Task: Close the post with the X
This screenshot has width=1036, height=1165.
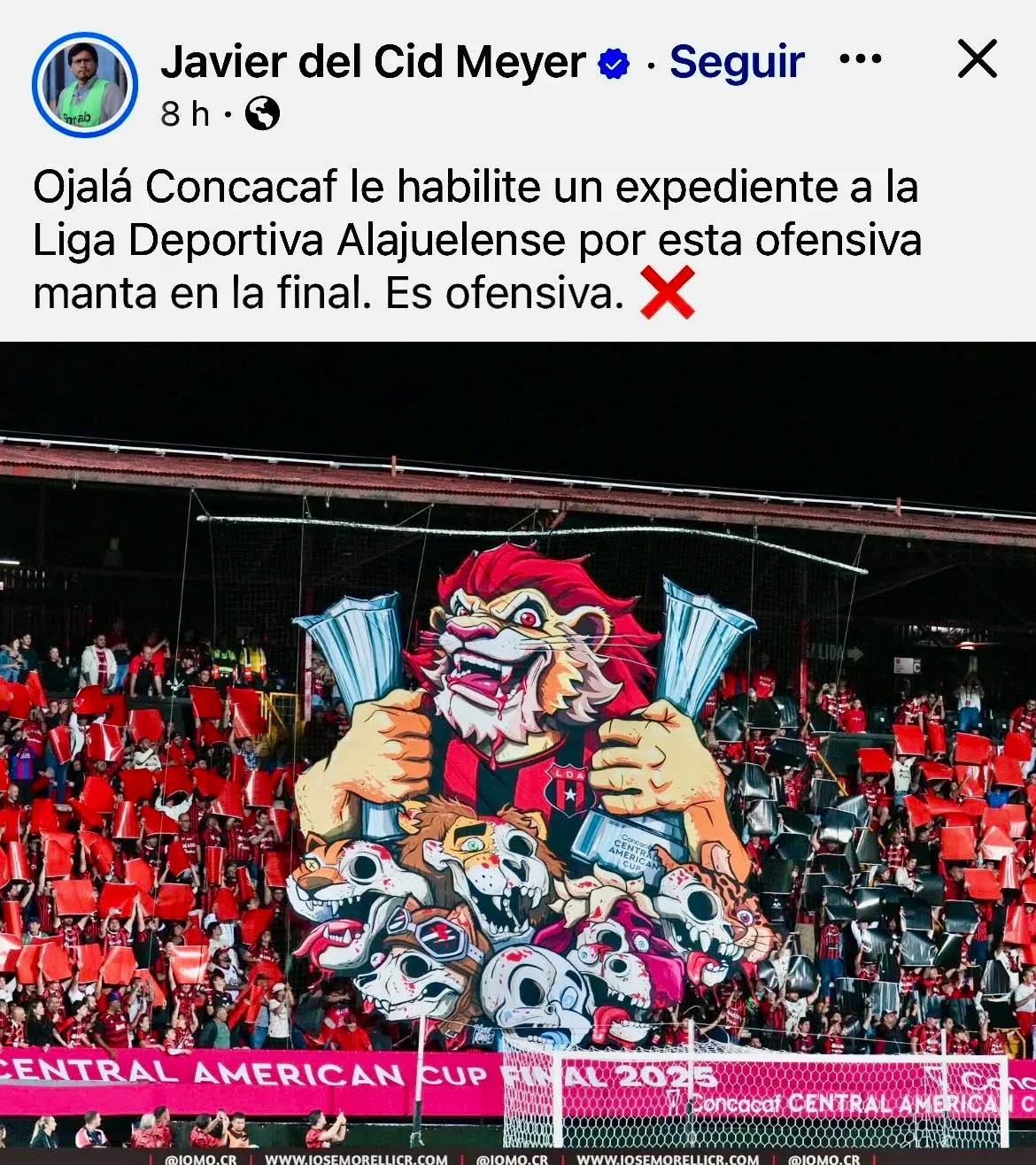Action: coord(978,60)
